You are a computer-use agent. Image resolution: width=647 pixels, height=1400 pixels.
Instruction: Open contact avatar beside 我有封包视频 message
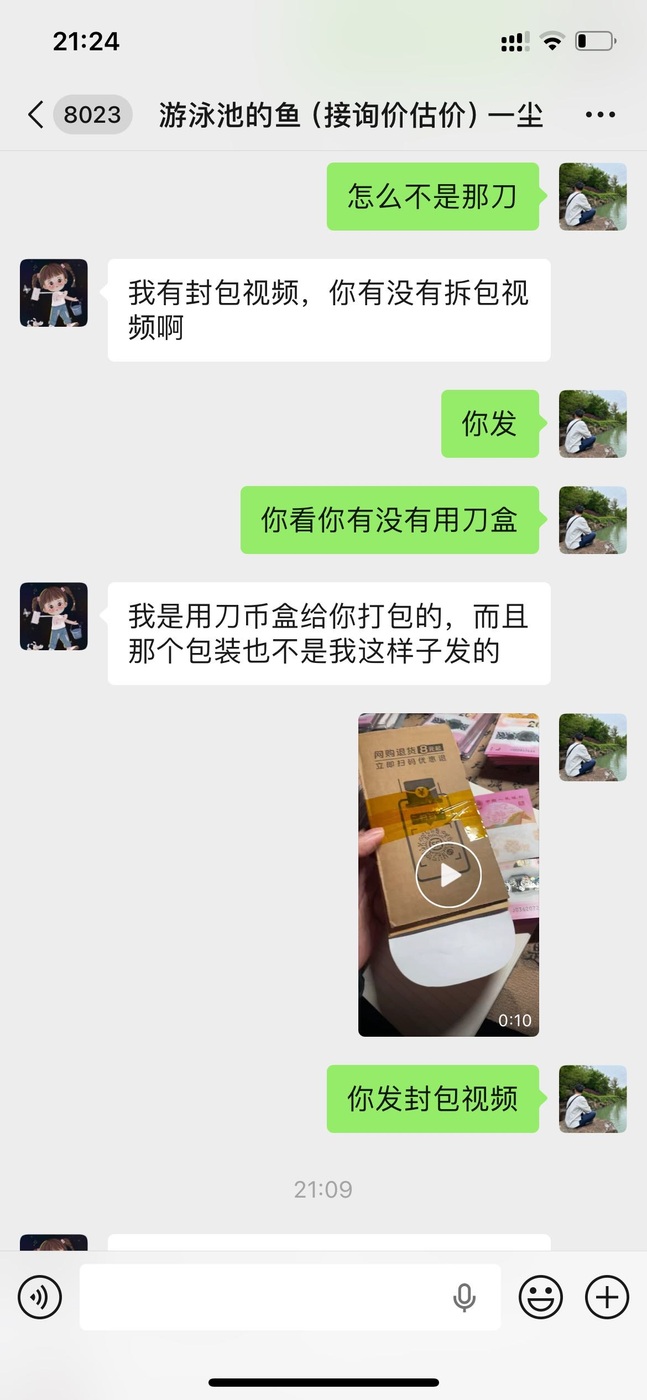click(x=54, y=293)
